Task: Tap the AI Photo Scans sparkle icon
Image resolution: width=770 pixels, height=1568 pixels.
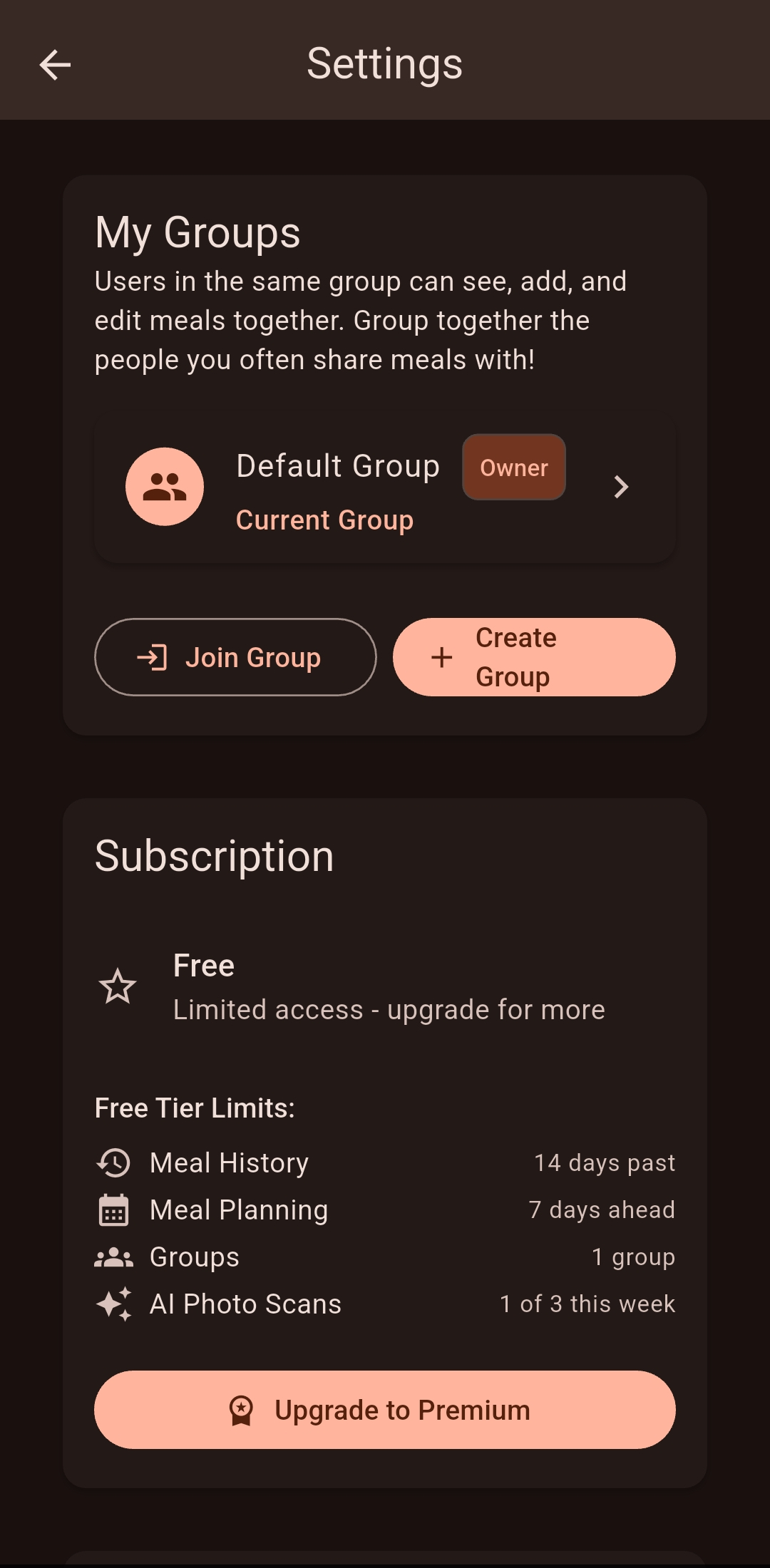Action: point(114,1304)
